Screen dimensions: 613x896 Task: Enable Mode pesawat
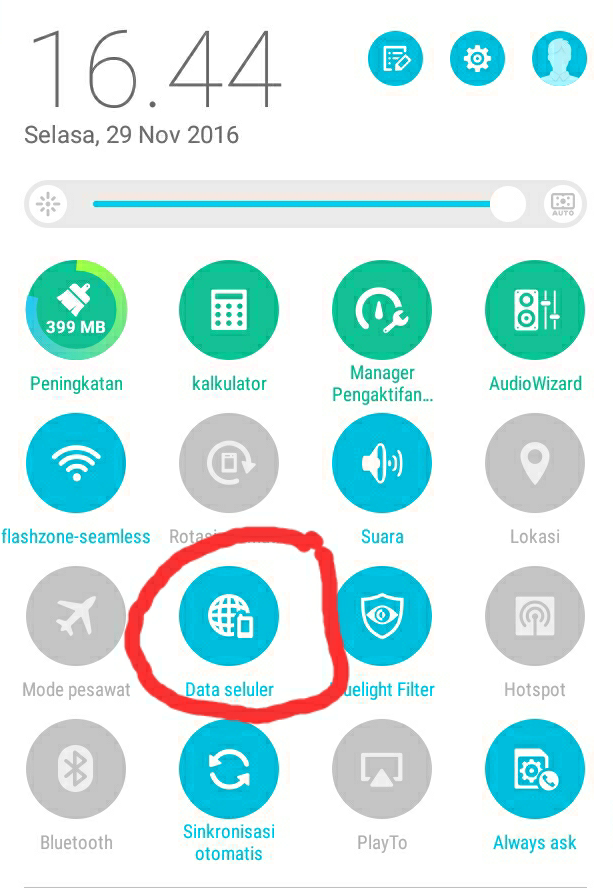coord(76,617)
